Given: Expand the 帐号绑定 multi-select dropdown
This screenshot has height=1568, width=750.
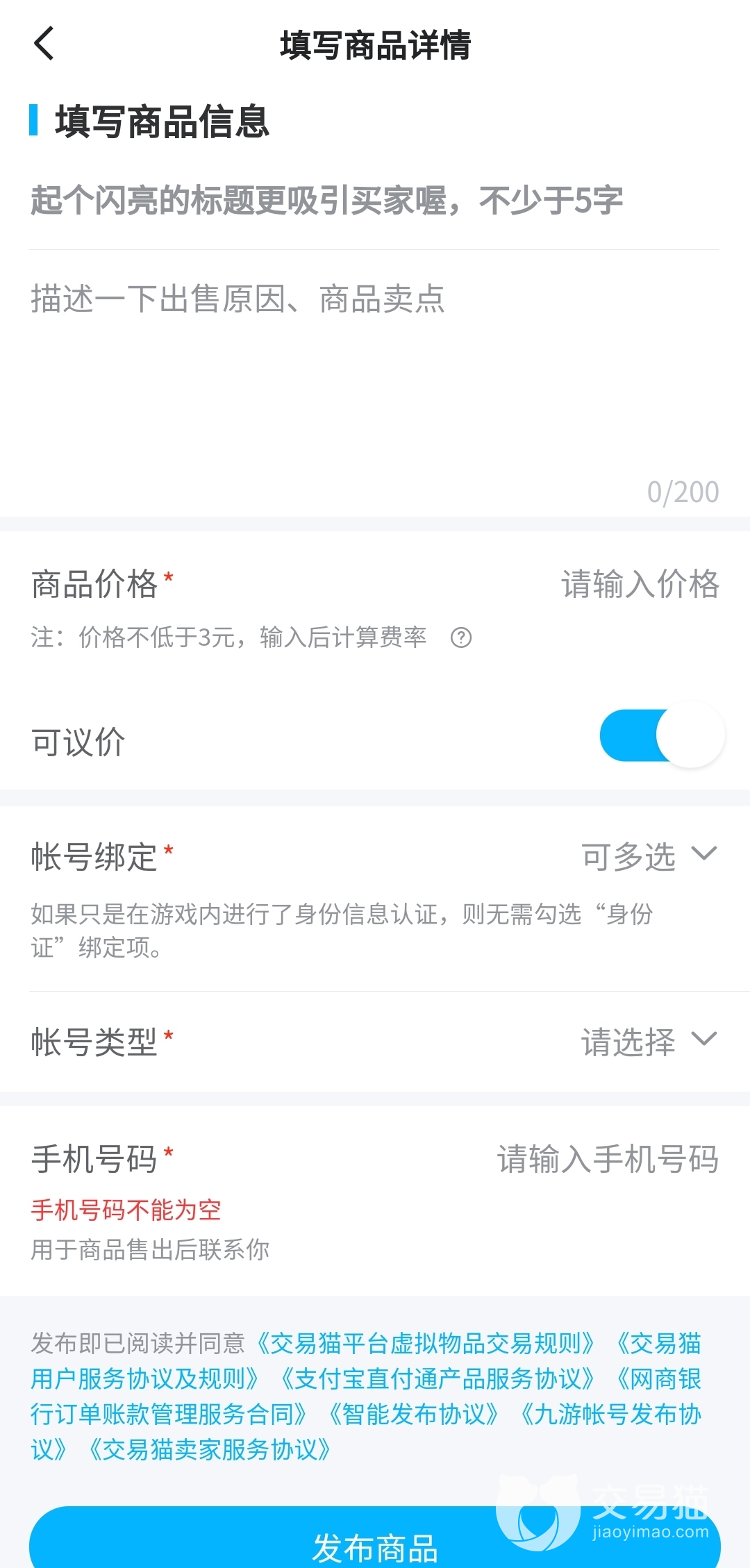Looking at the screenshot, I should point(649,856).
